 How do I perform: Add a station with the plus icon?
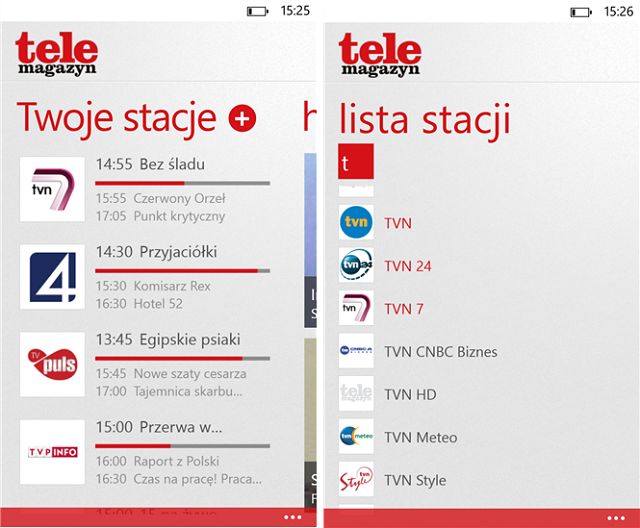[243, 119]
